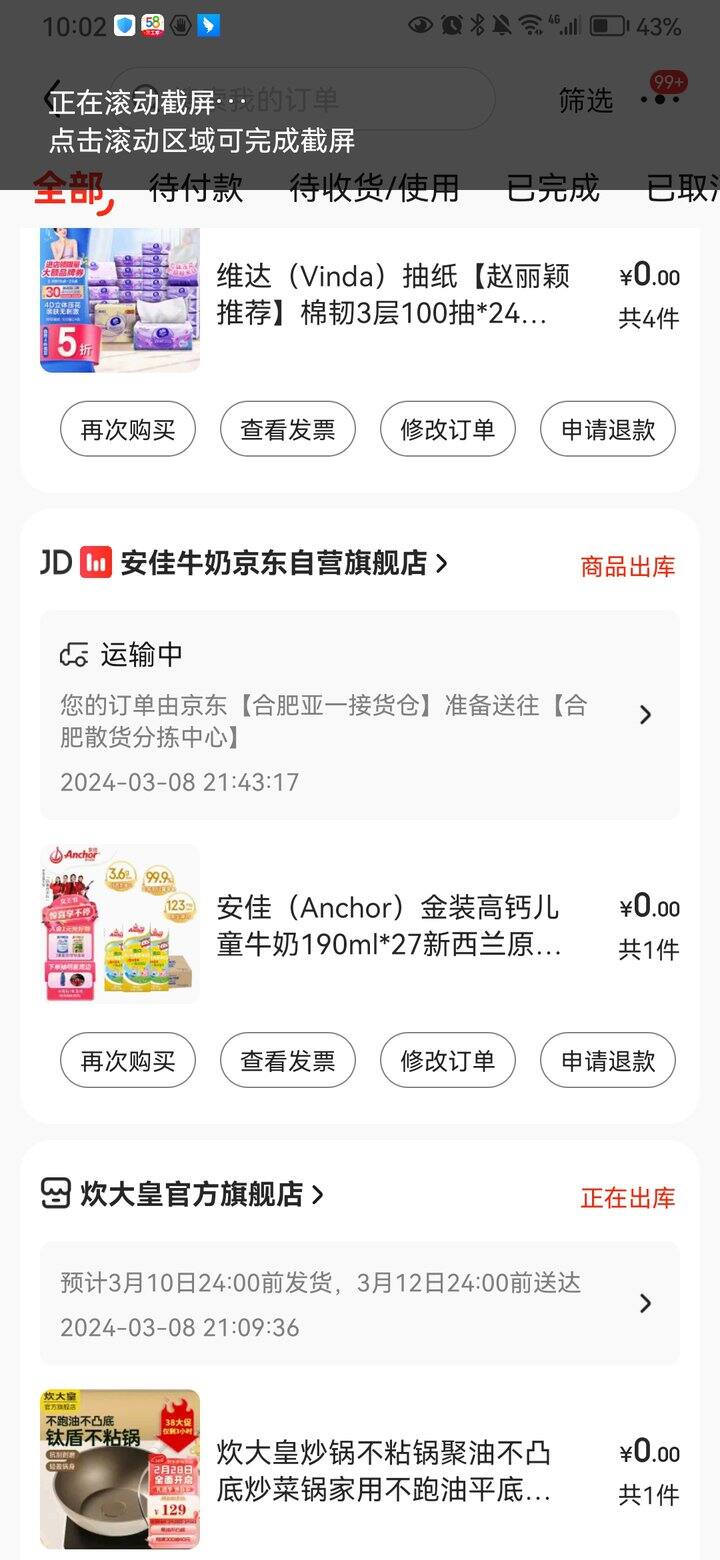Tap 查看发票 for the Anchor milk order
The image size is (720, 1560).
pyautogui.click(x=288, y=1061)
